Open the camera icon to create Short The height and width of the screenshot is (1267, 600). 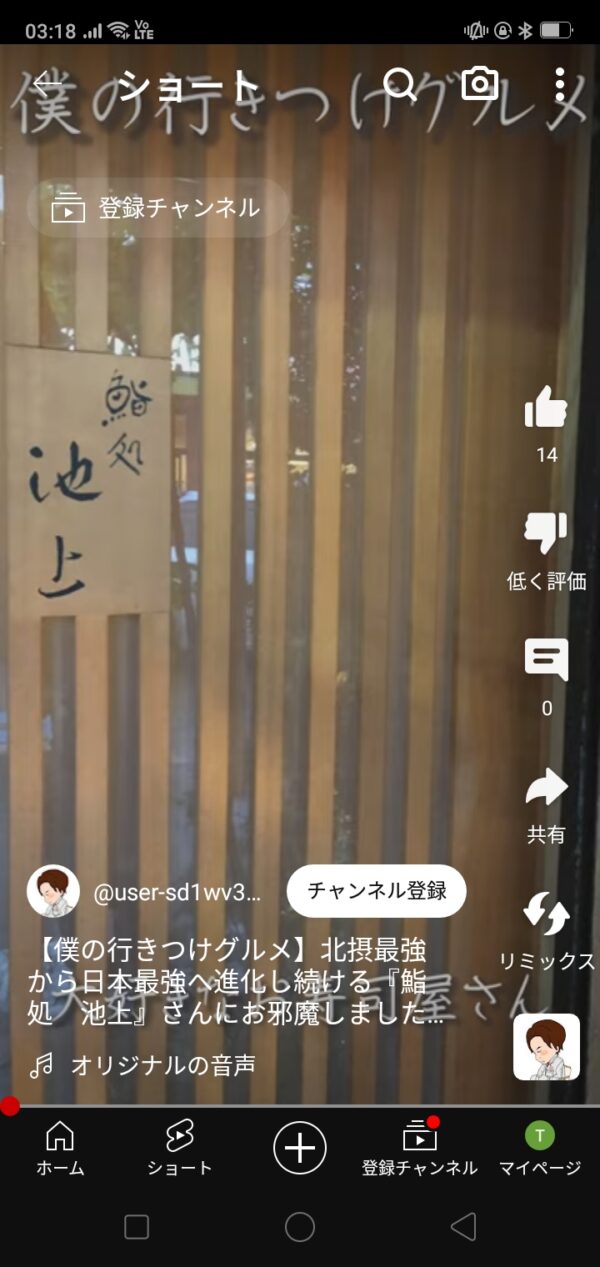click(x=480, y=85)
